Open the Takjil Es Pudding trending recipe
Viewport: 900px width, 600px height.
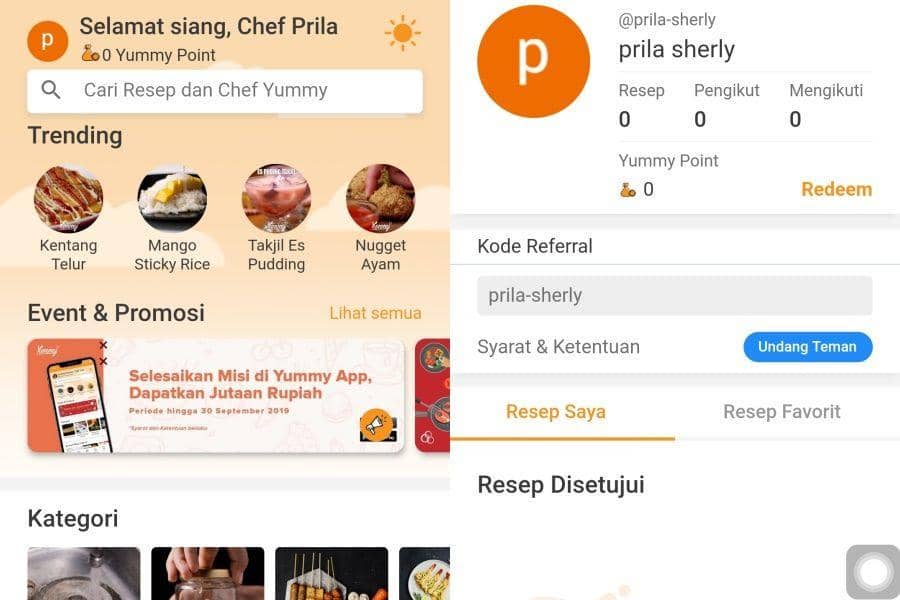276,199
